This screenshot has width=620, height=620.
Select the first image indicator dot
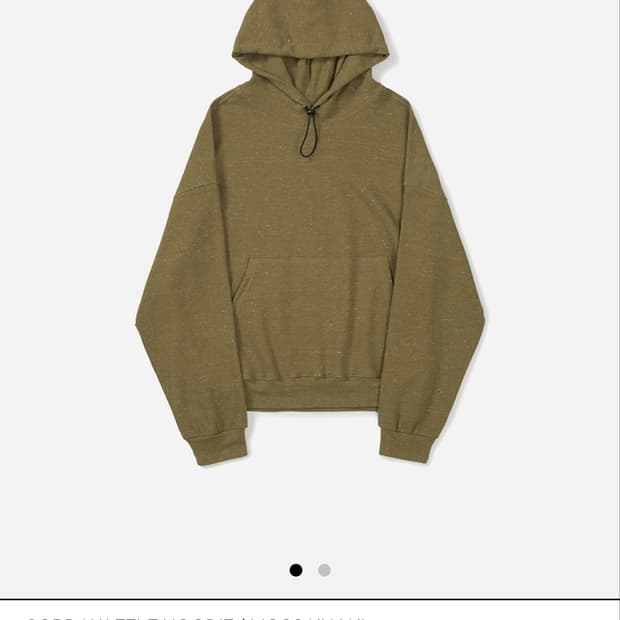pyautogui.click(x=296, y=570)
